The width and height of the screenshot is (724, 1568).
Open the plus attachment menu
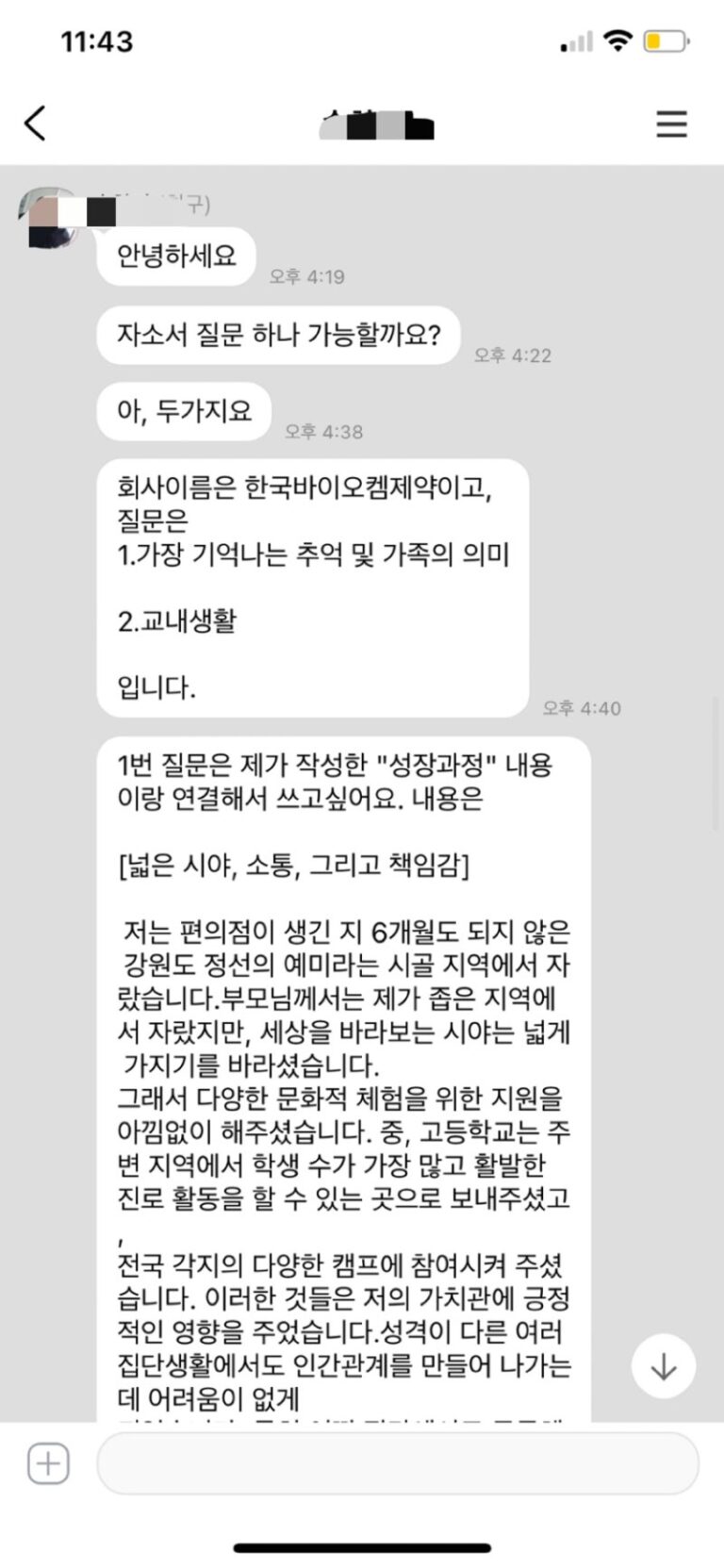coord(48,1464)
